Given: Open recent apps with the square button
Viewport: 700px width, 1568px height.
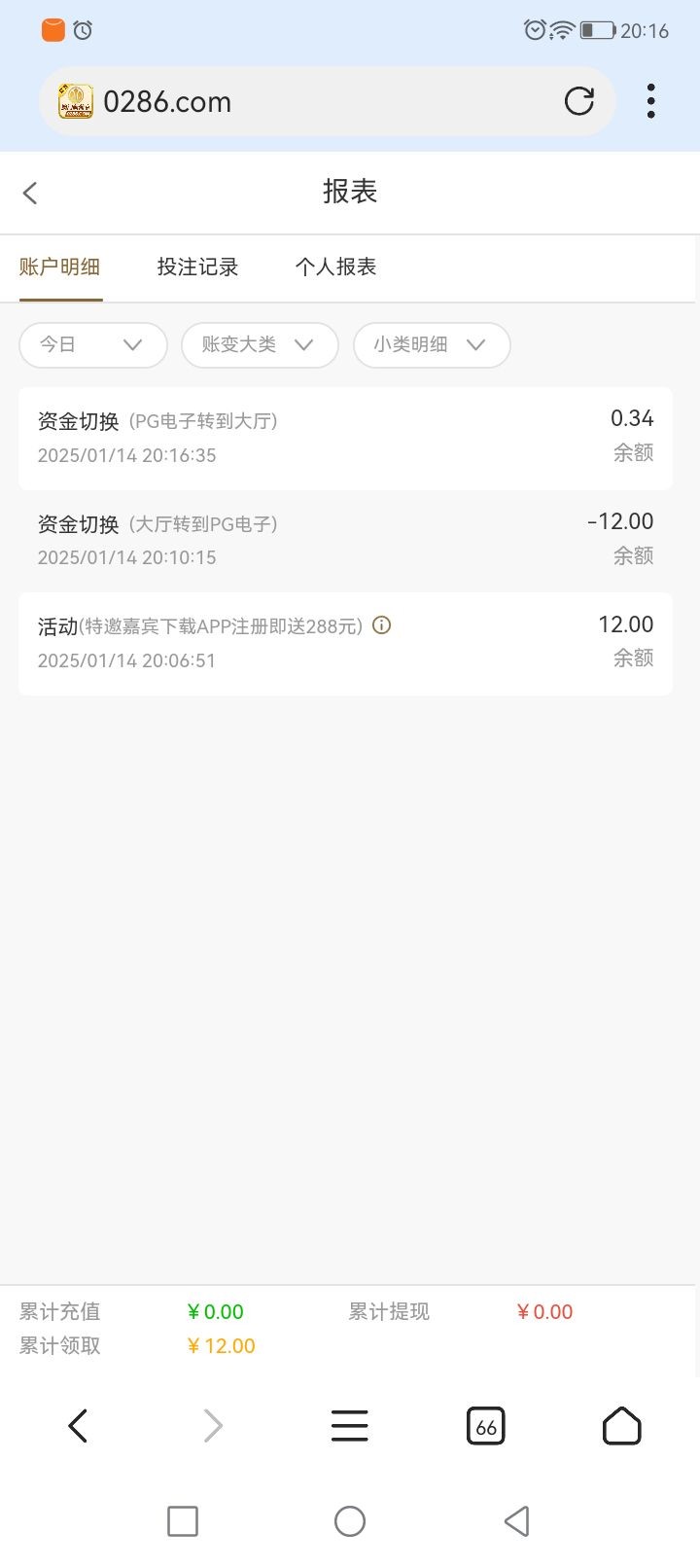Looking at the screenshot, I should [x=183, y=1521].
